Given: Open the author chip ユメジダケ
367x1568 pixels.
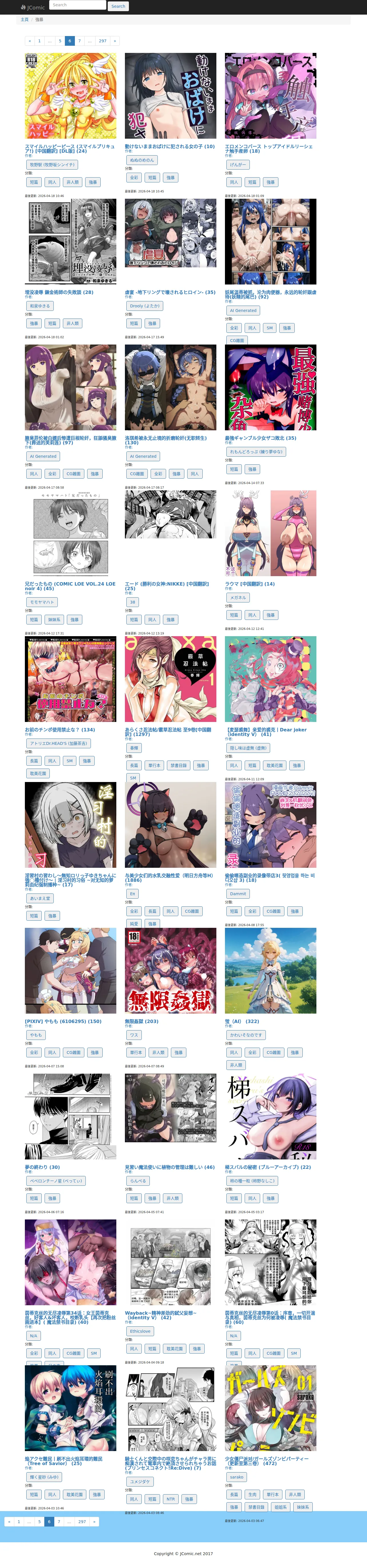Looking at the screenshot, I should [140, 1482].
